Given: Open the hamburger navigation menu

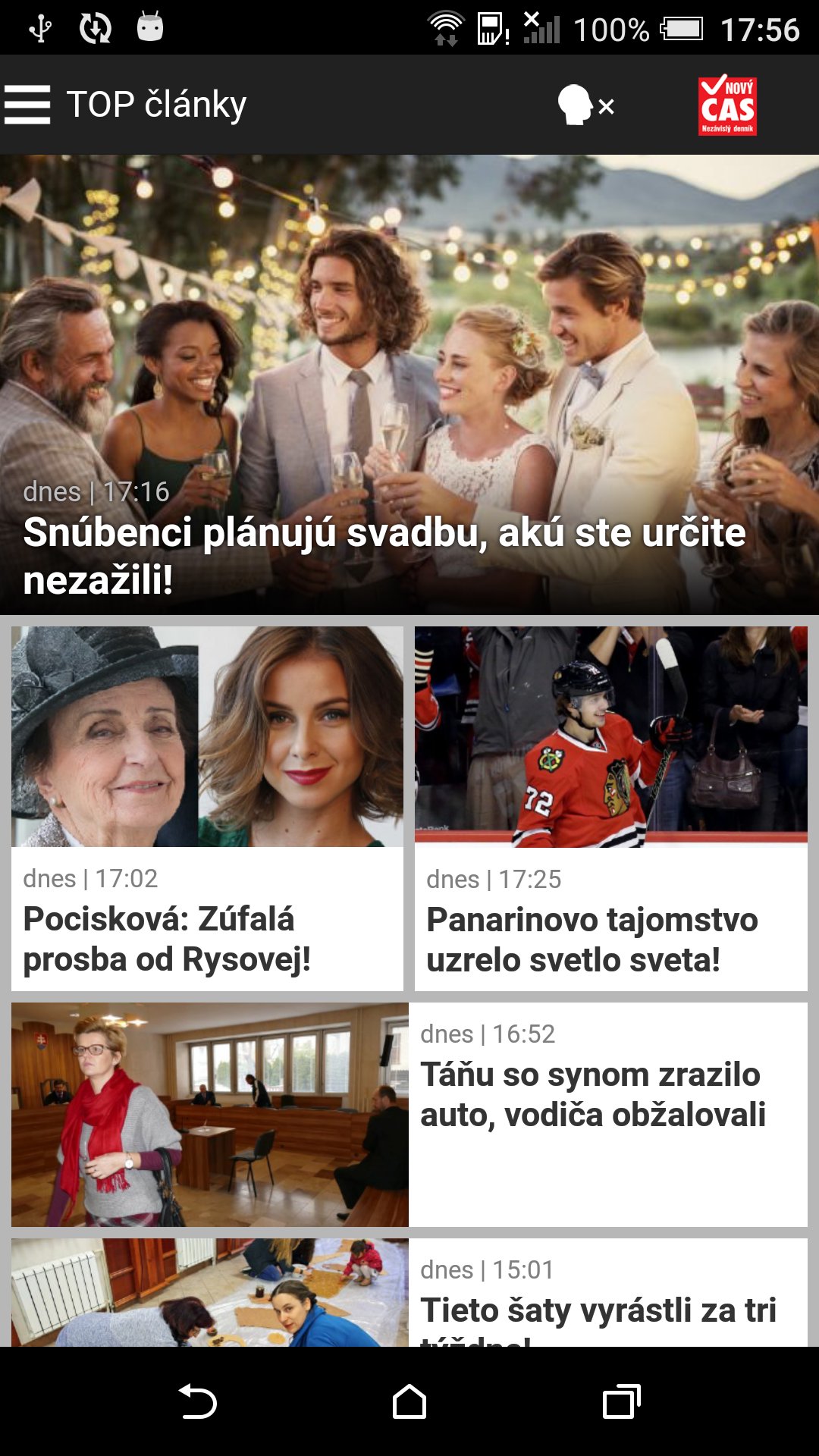Looking at the screenshot, I should click(27, 104).
